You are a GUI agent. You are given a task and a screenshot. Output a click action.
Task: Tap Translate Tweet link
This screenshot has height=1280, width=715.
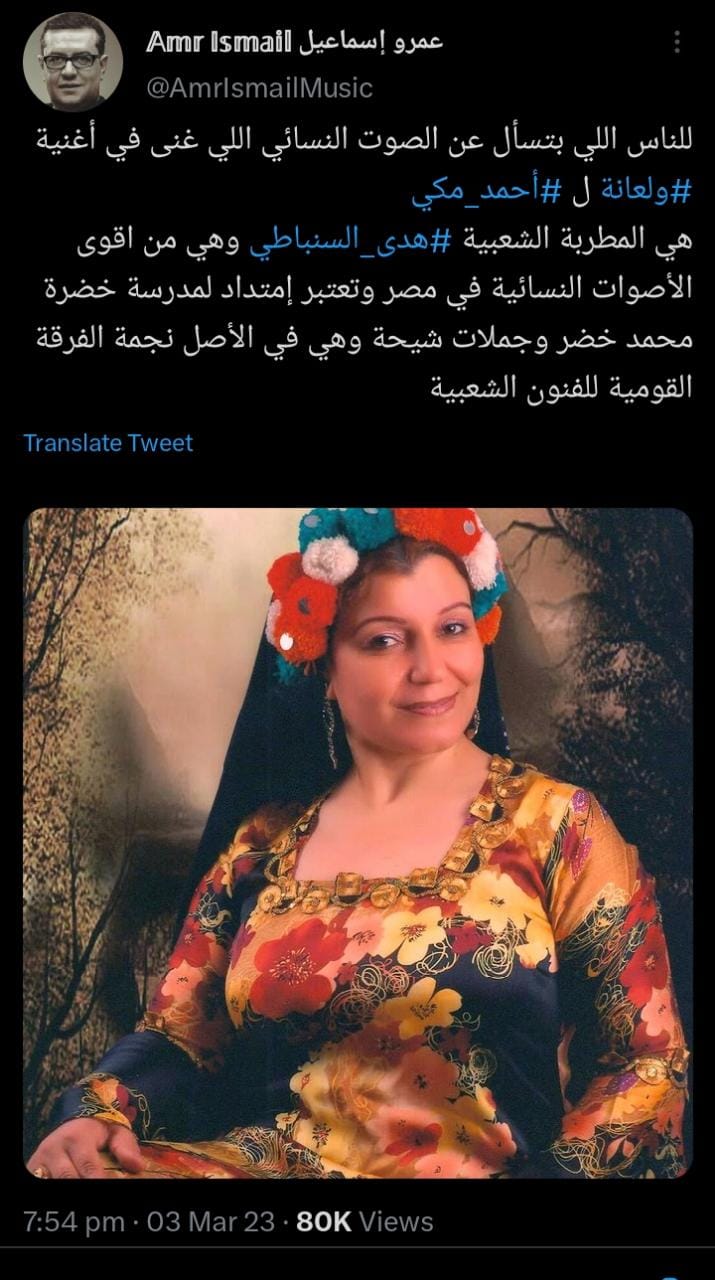108,442
